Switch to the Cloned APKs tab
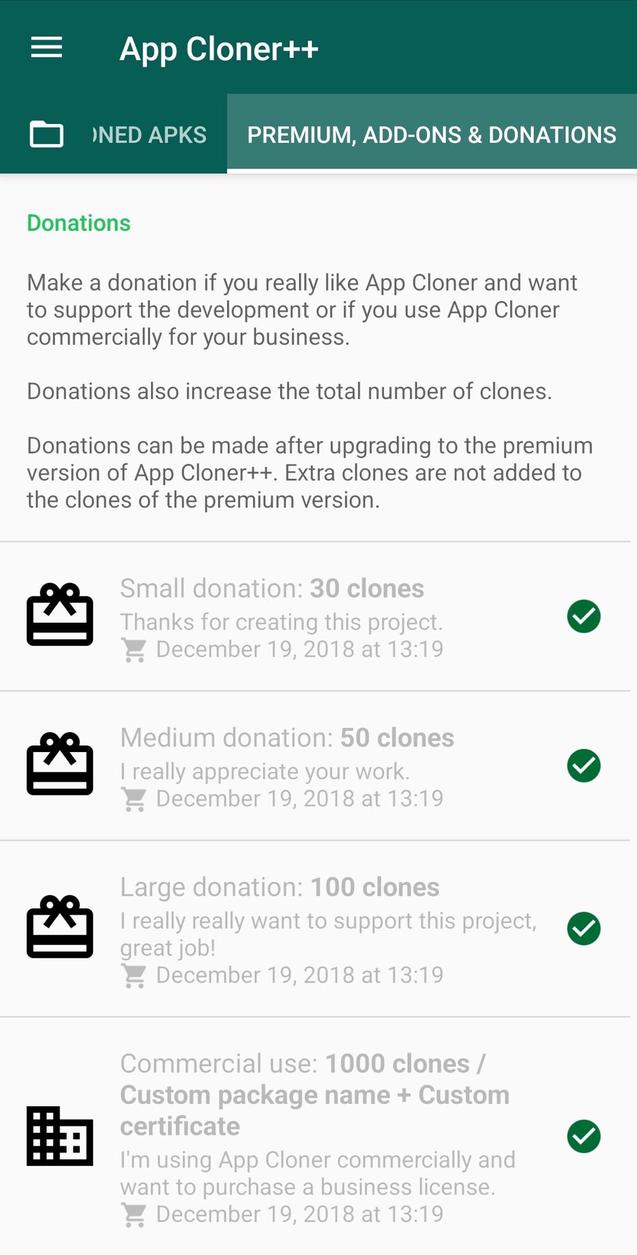The width and height of the screenshot is (637, 1255). click(x=150, y=134)
